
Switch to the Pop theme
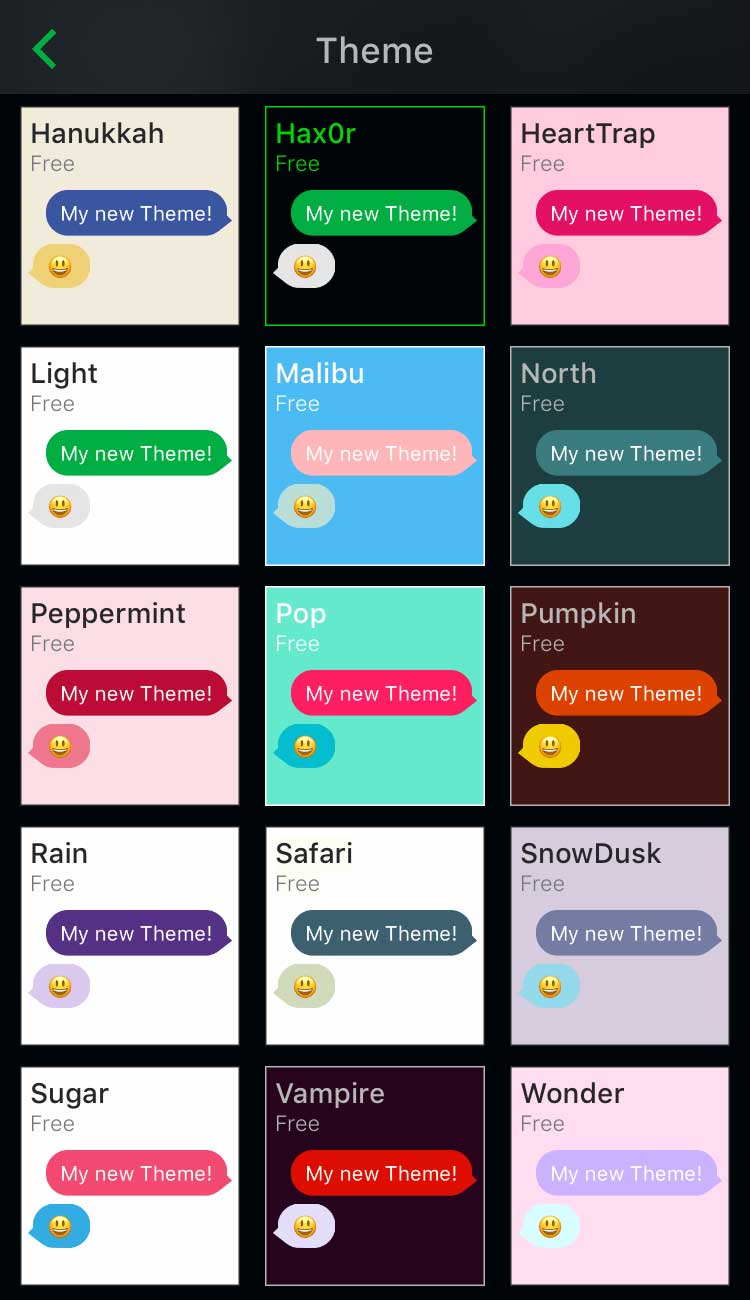point(375,696)
